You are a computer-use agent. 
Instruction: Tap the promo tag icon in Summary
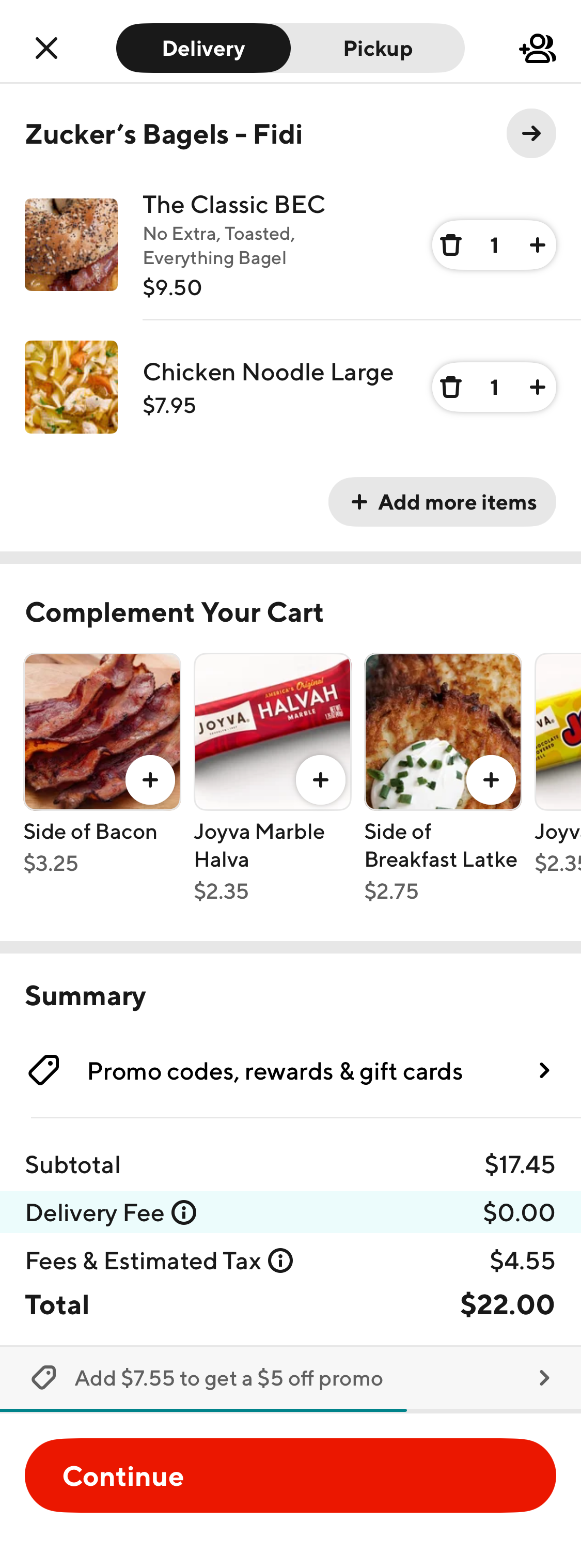click(x=43, y=1071)
